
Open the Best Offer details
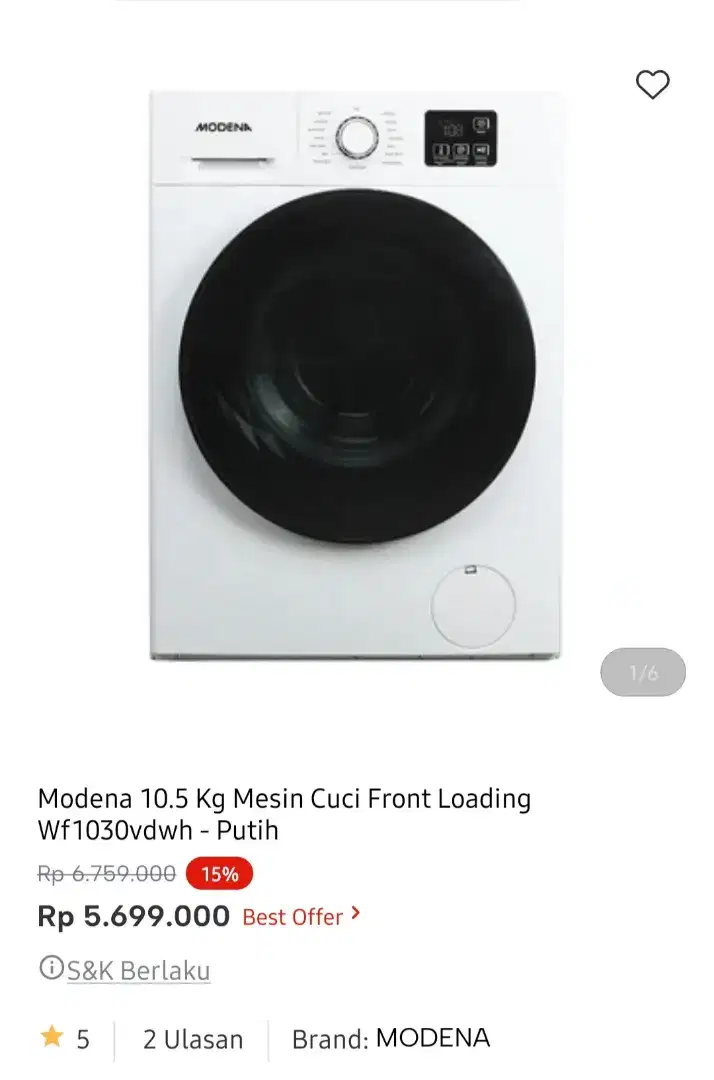301,916
